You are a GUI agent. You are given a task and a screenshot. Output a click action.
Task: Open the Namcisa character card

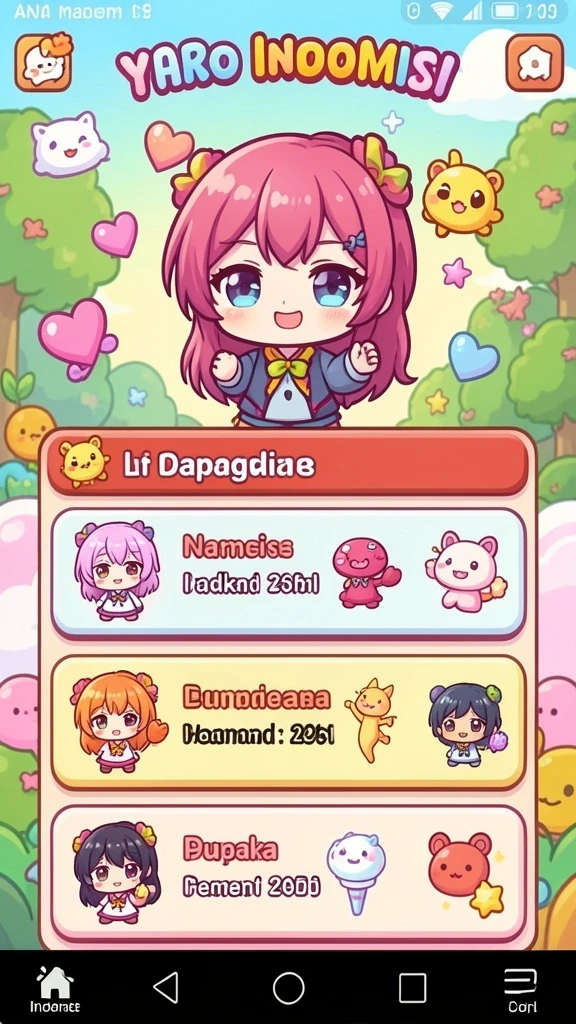click(288, 573)
